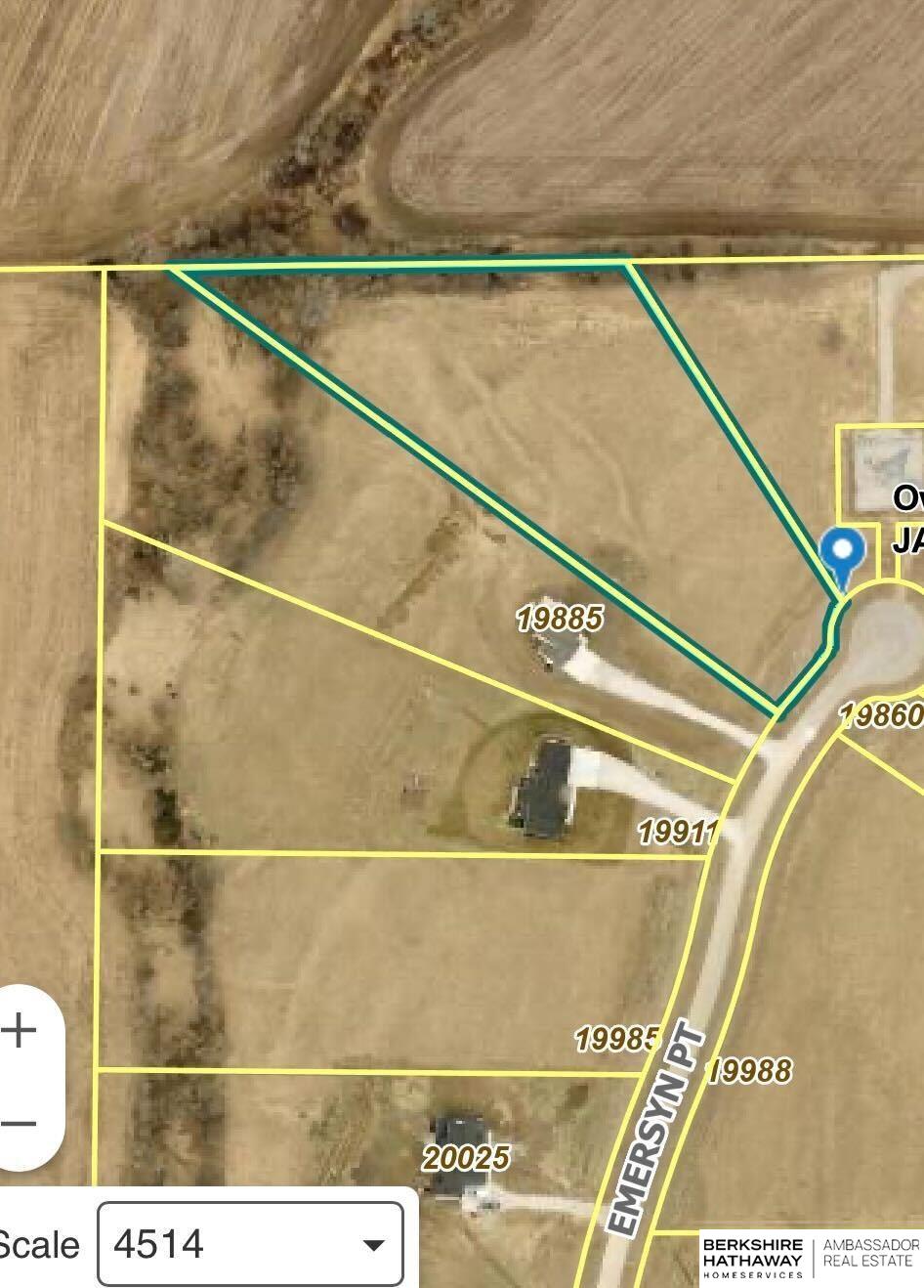This screenshot has height=1288, width=924.
Task: Zoom in on the map
Action: [x=21, y=1032]
